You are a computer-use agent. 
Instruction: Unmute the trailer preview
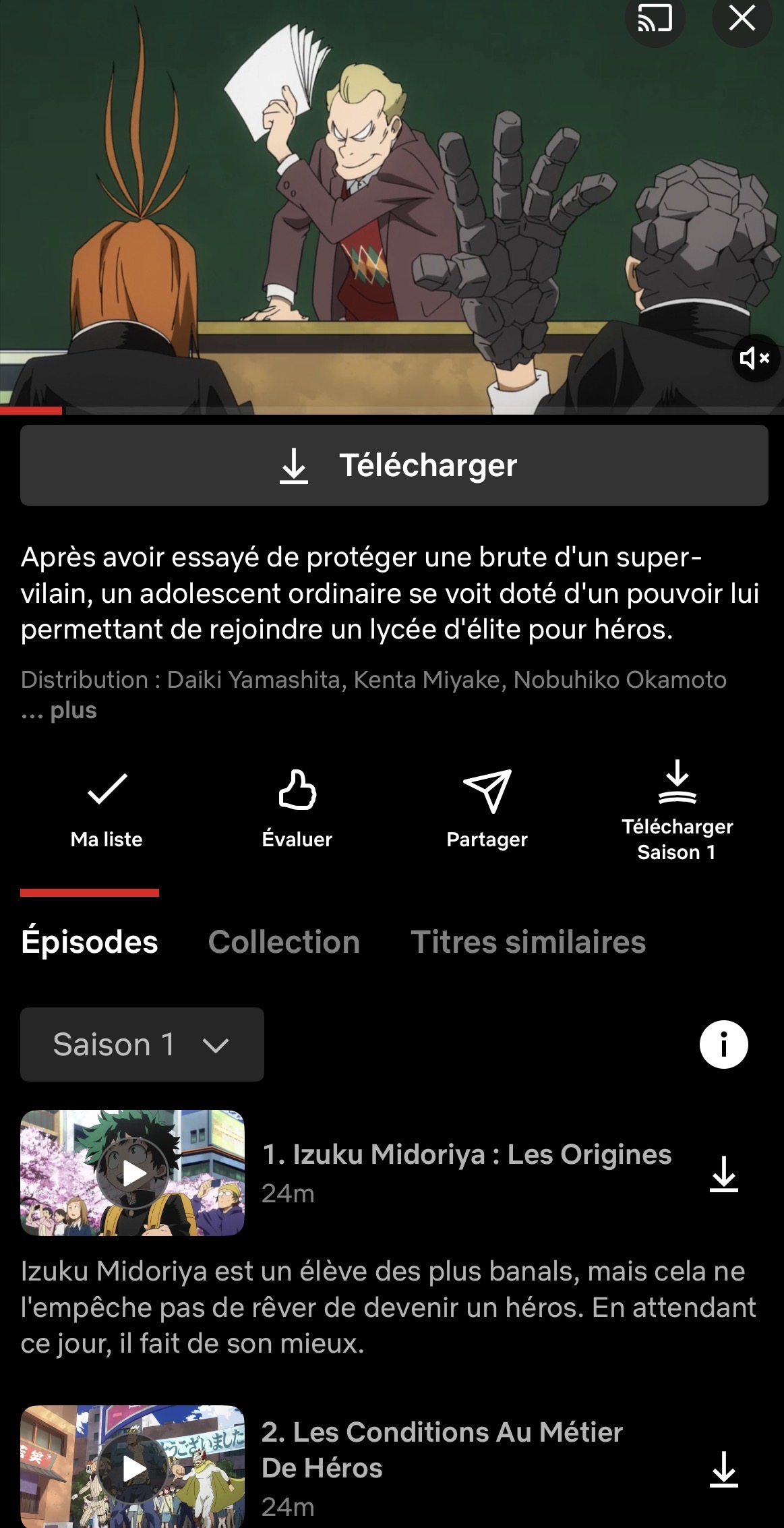pos(754,358)
